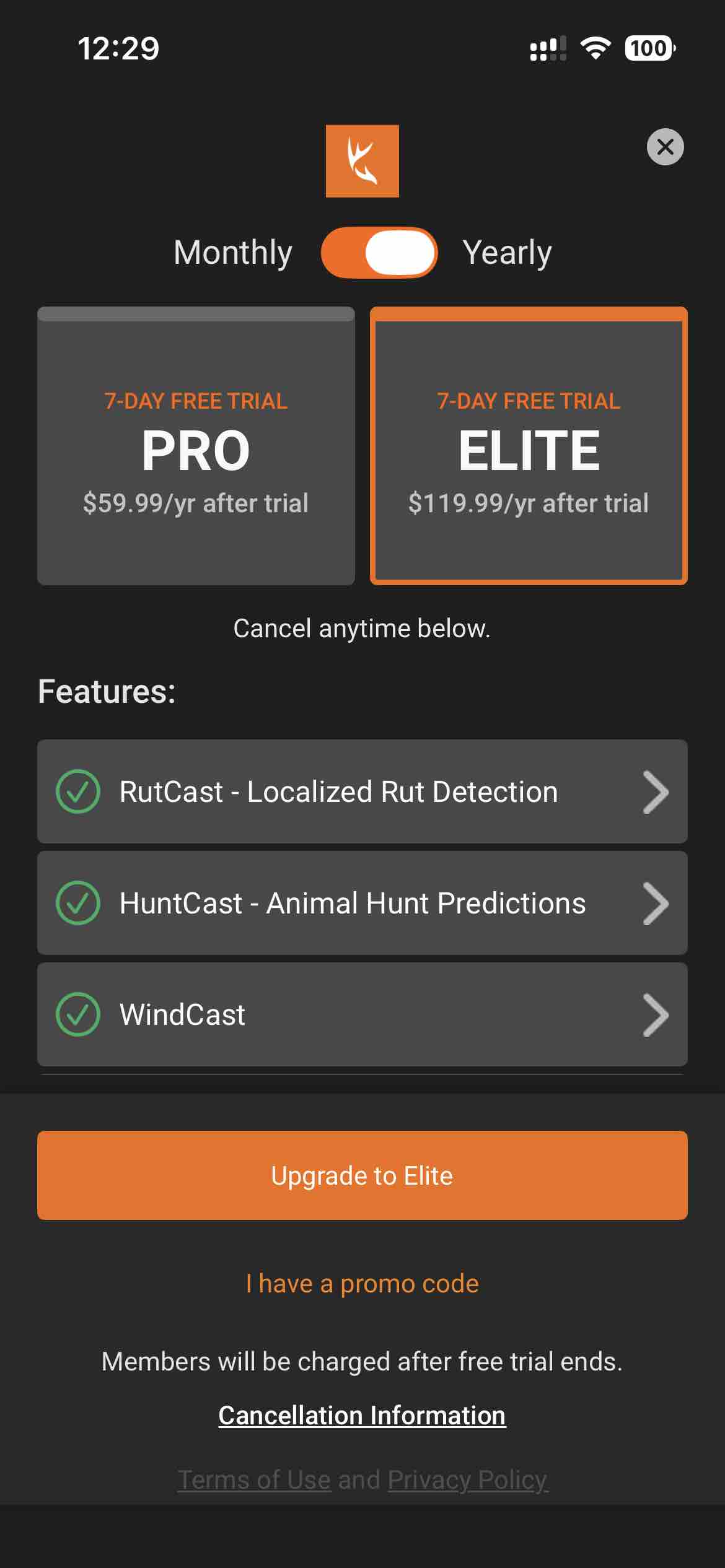Tap the Upgrade to Elite button
This screenshot has width=725, height=1568.
tap(362, 1175)
